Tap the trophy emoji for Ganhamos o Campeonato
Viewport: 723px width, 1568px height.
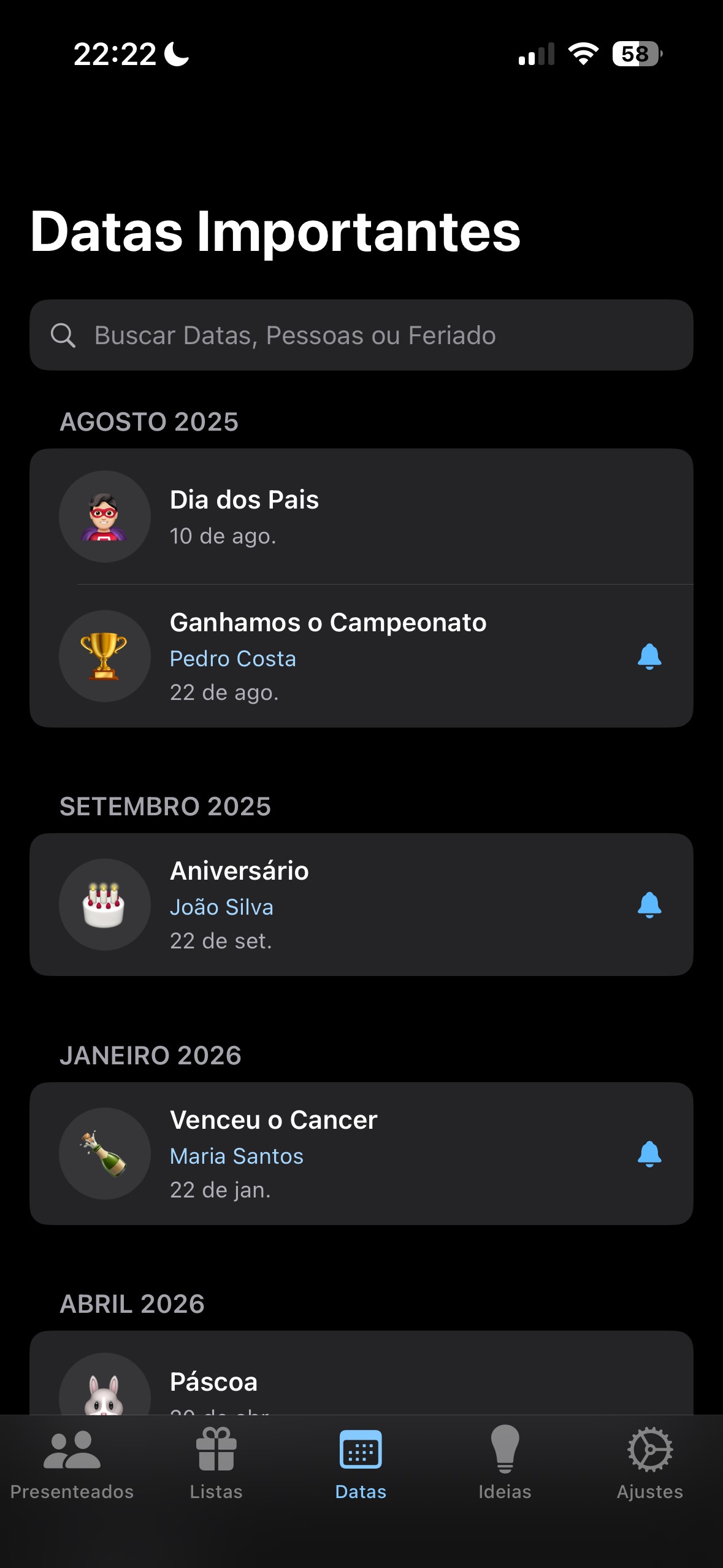click(x=104, y=656)
